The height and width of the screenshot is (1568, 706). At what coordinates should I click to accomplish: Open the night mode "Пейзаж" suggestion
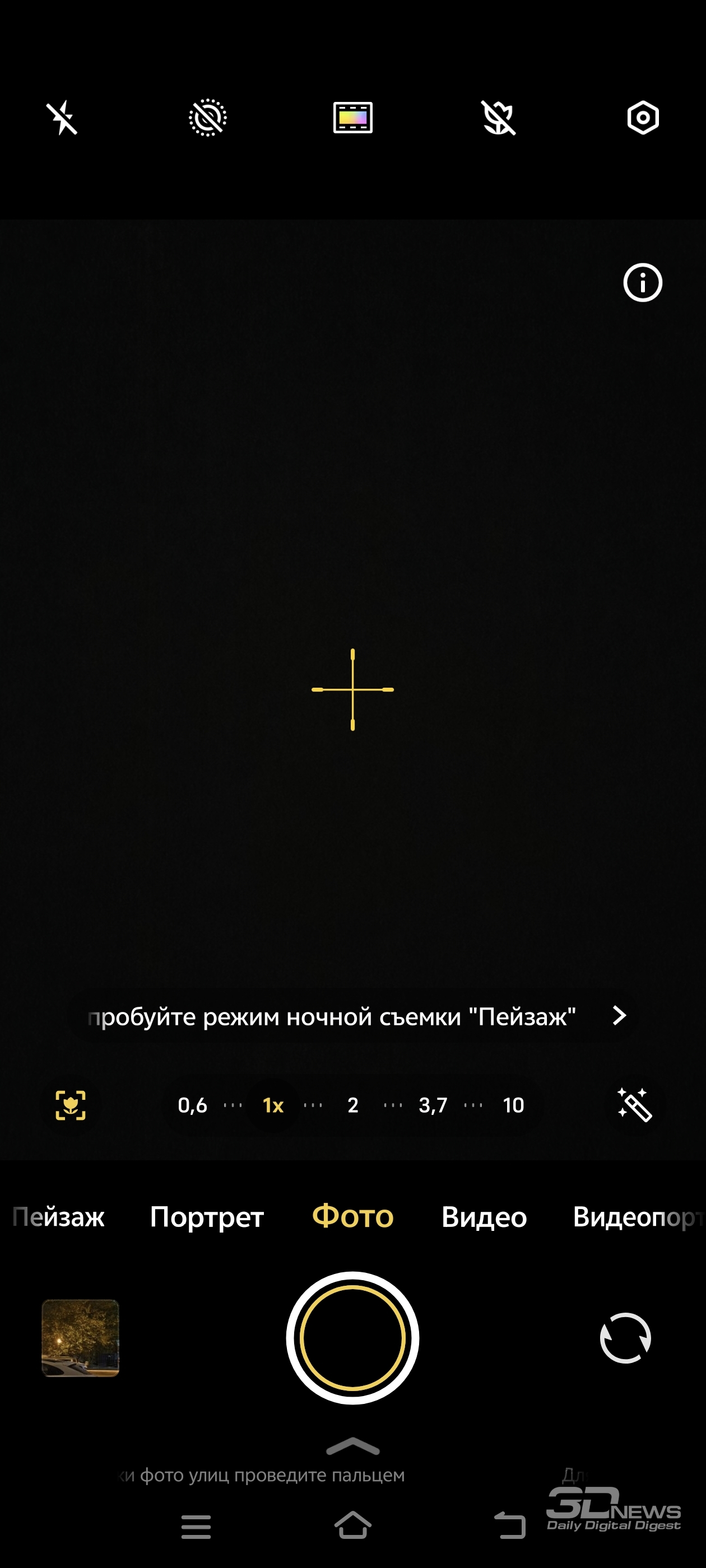pos(357,1016)
